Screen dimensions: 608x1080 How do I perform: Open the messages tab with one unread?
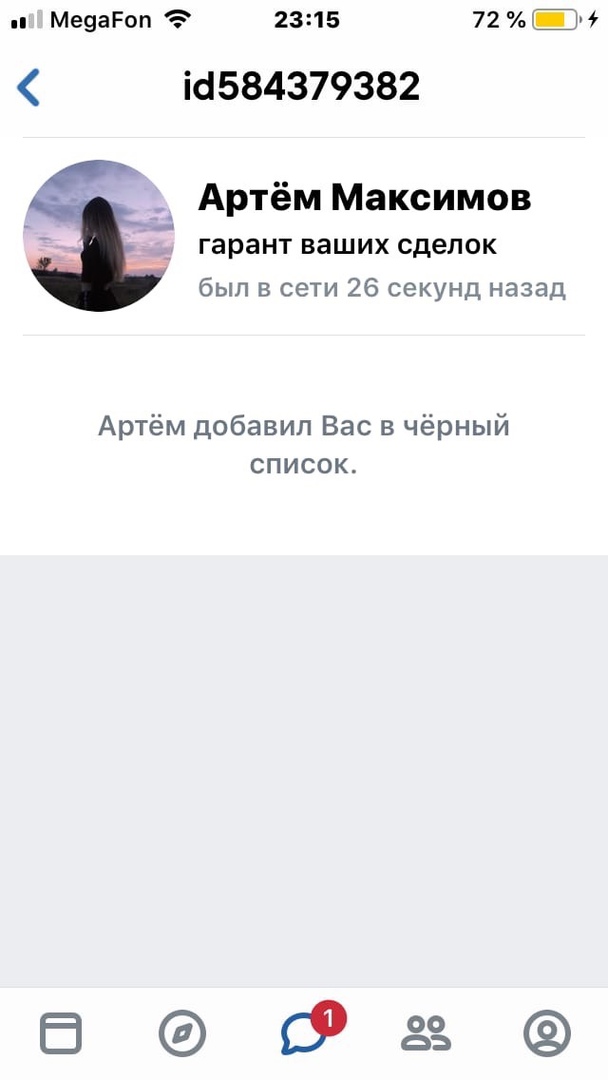304,1033
